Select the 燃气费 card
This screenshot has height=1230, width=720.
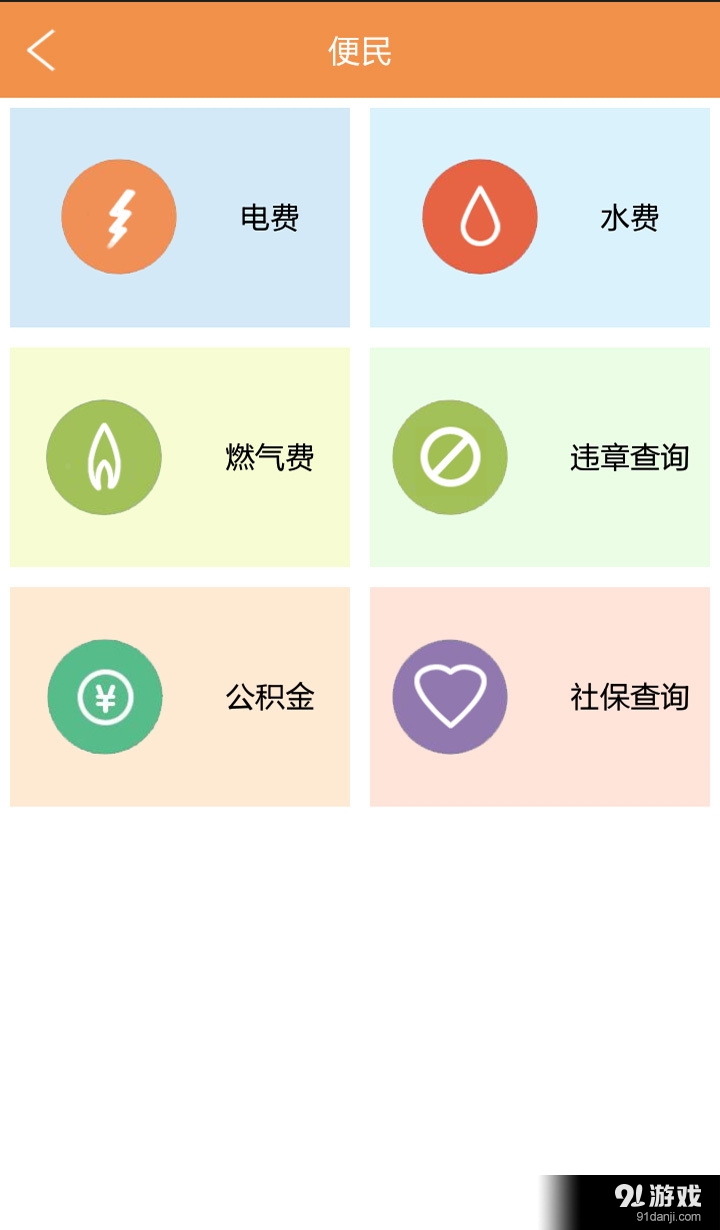[180, 457]
